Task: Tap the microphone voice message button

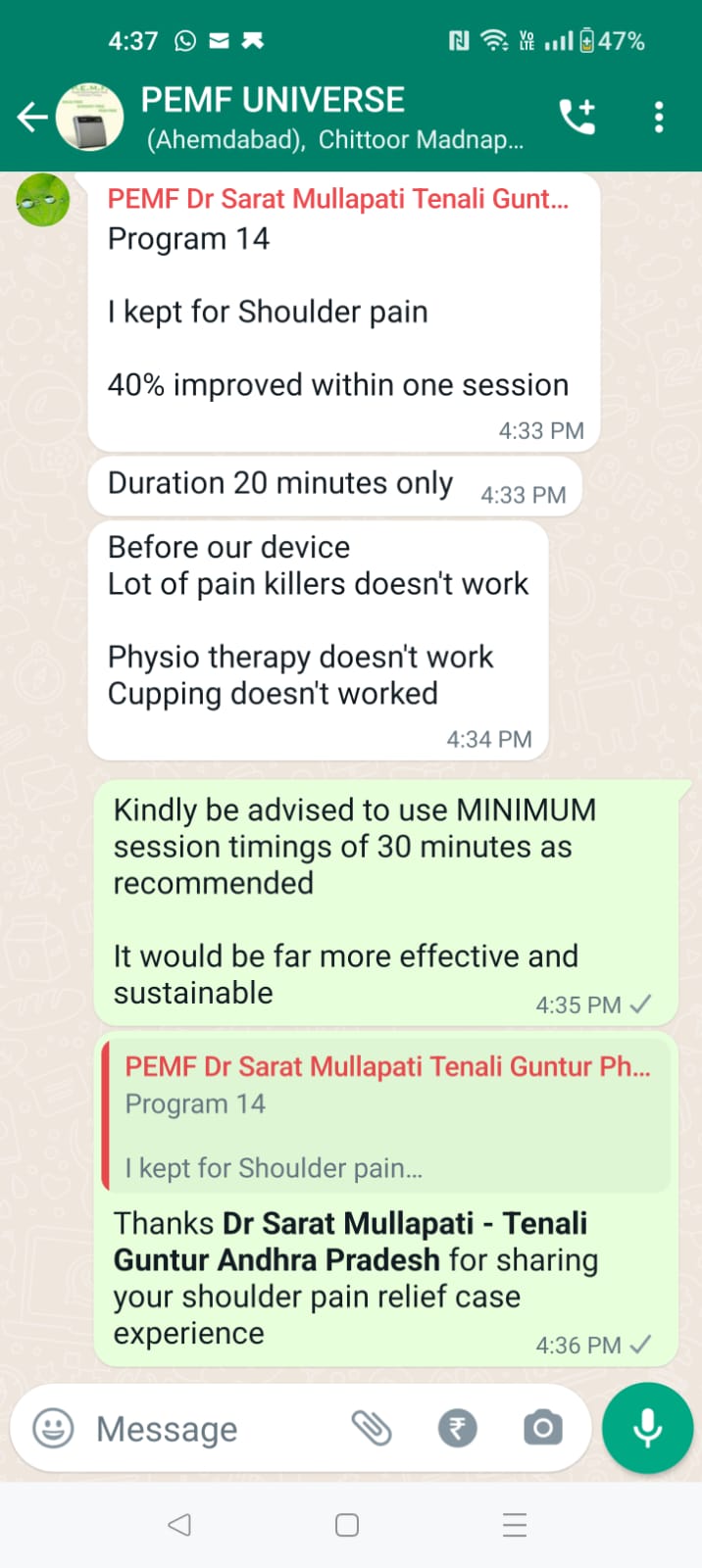Action: [x=647, y=1428]
